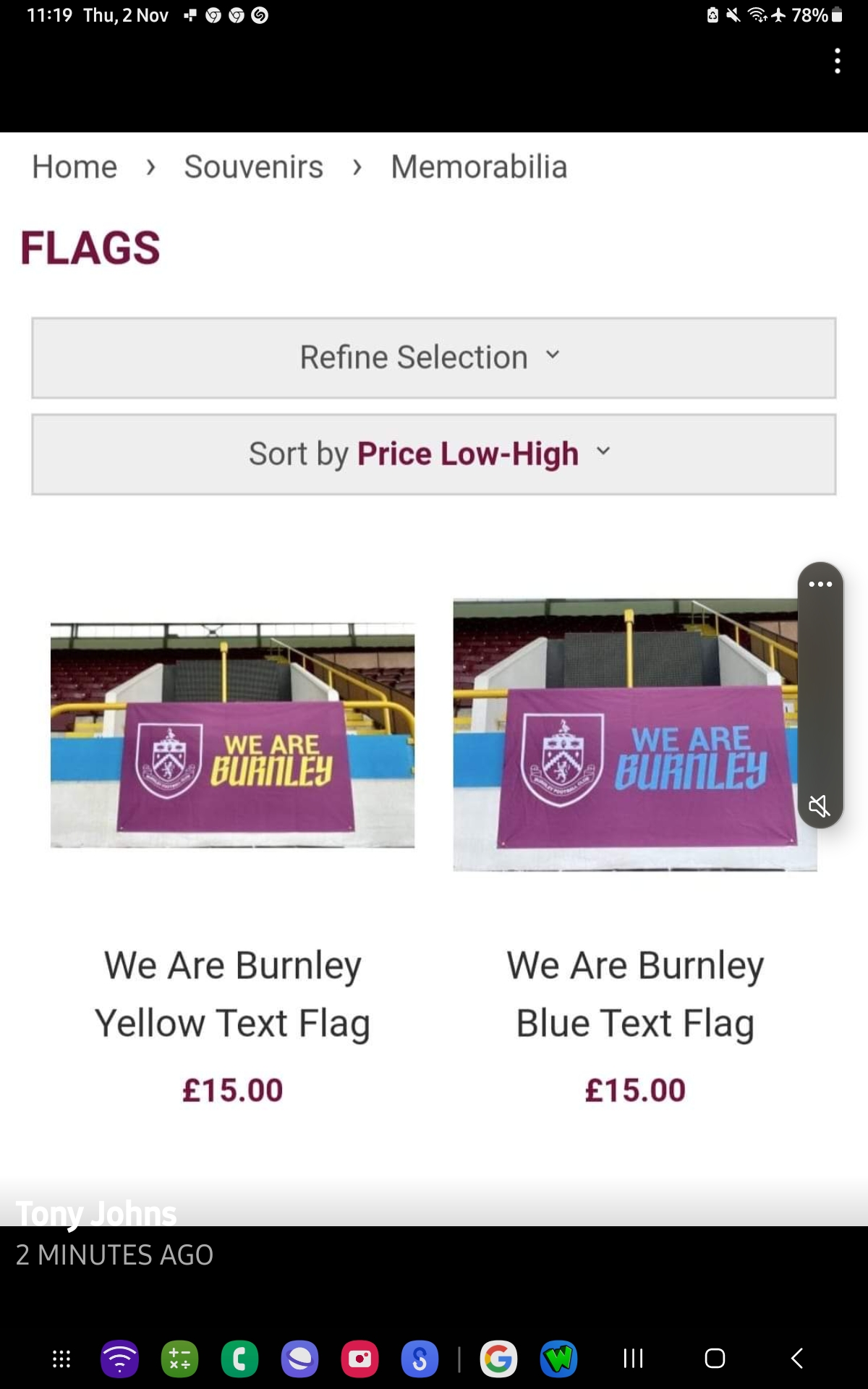Image resolution: width=868 pixels, height=1389 pixels.
Task: Open the green W app in the taskbar
Action: 558,1359
